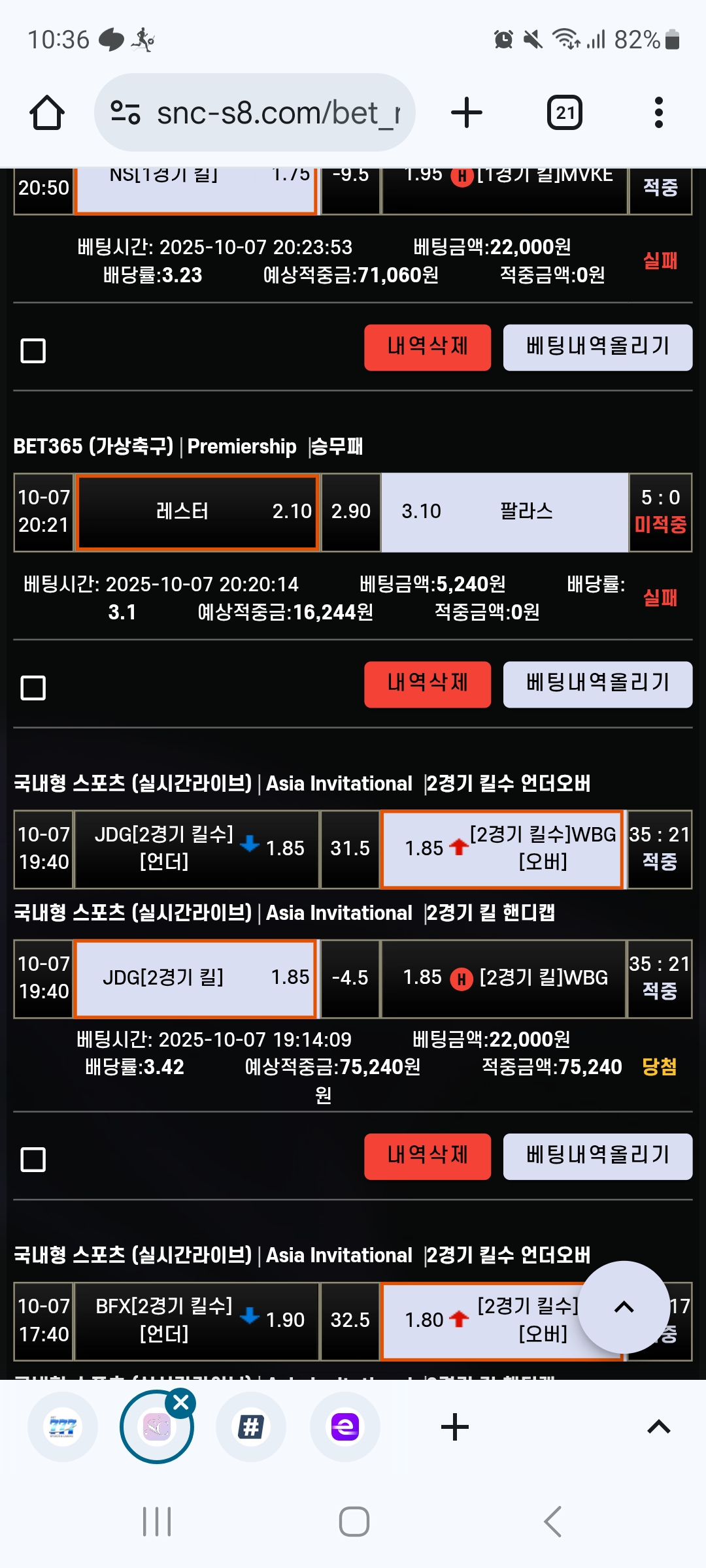
Task: Delete the JDG vs WBG bet history
Action: (427, 1156)
